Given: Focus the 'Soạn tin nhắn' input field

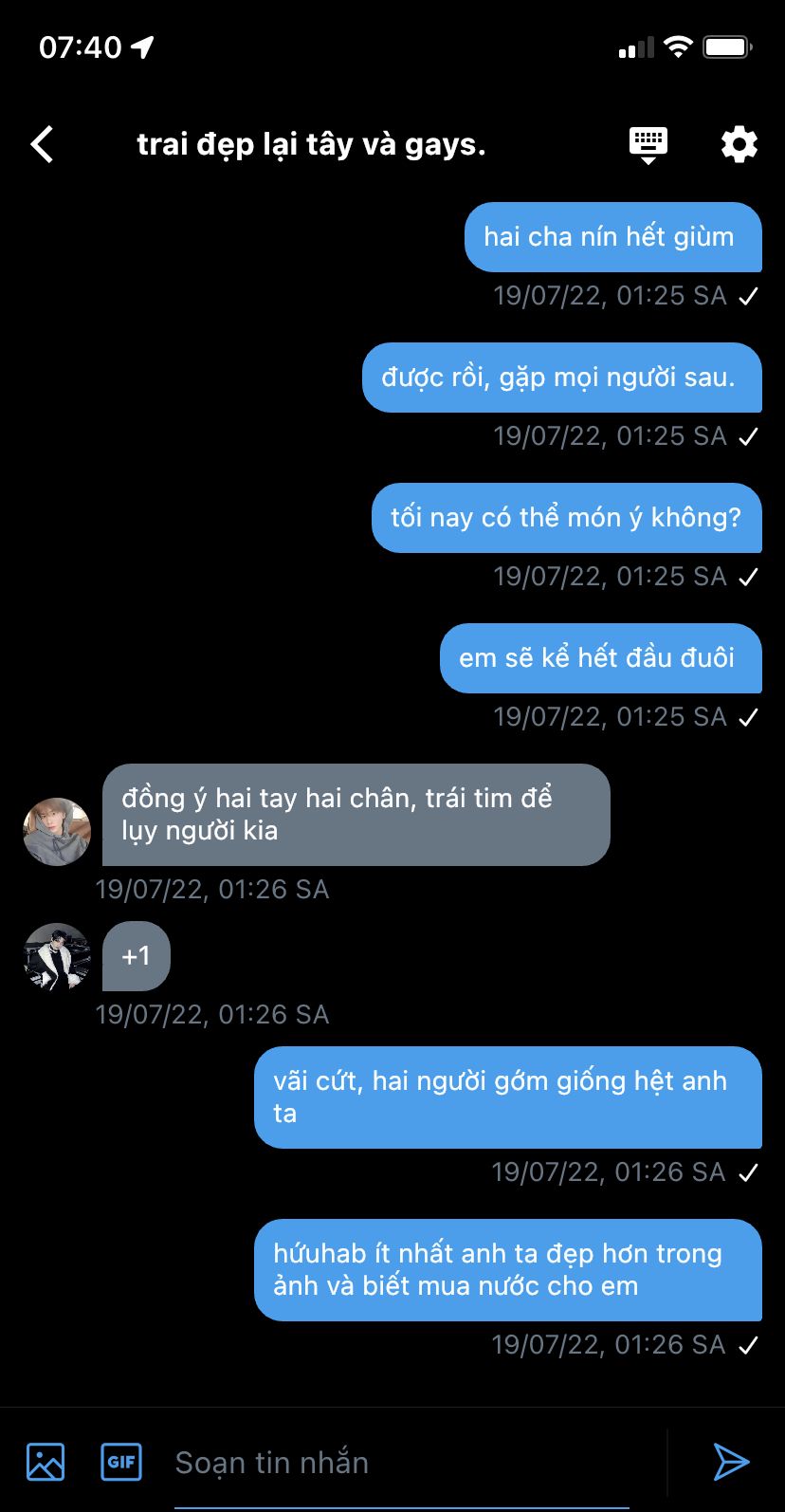Looking at the screenshot, I should click(398, 1463).
